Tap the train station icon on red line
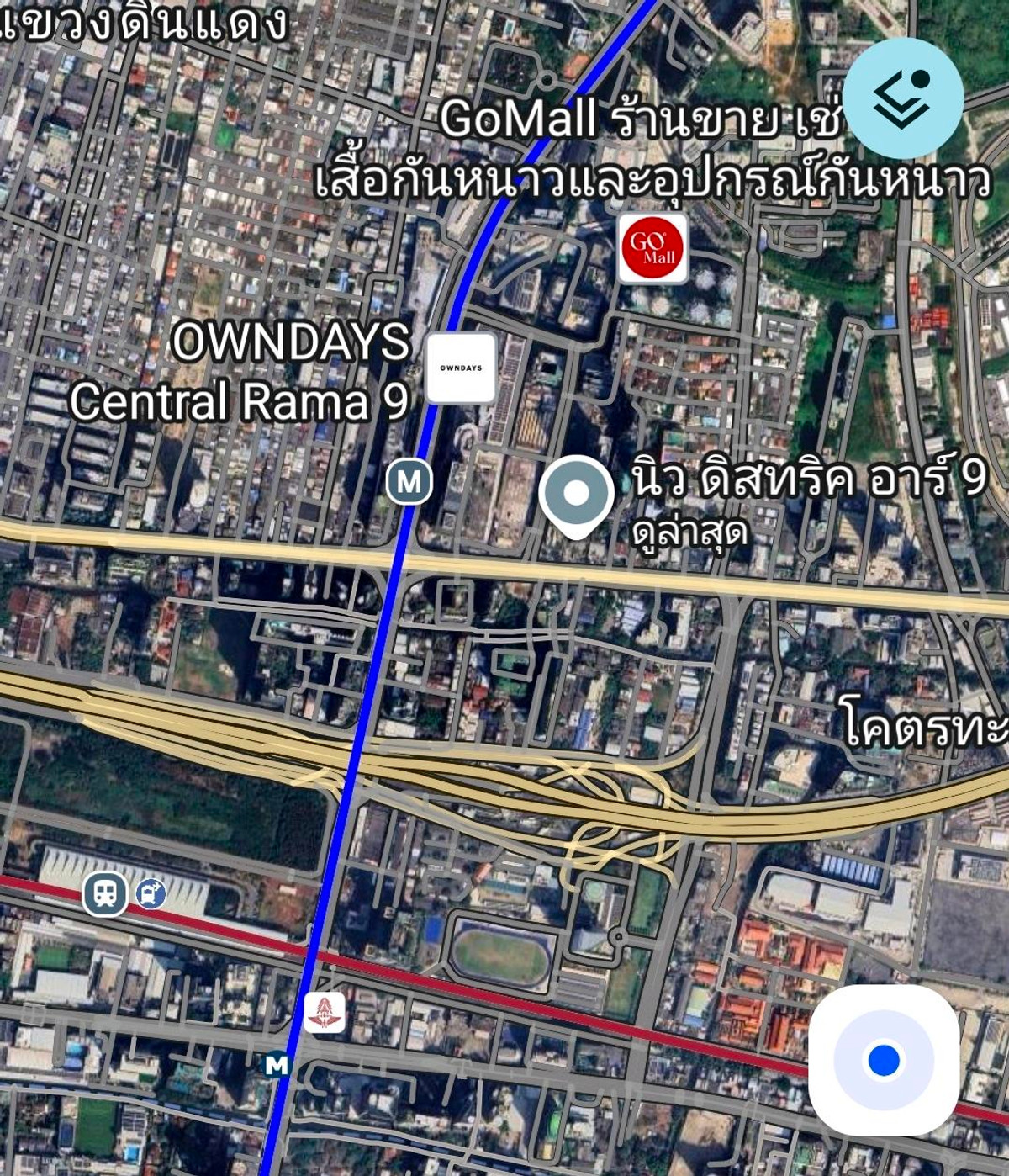The width and height of the screenshot is (1009, 1176). (105, 893)
